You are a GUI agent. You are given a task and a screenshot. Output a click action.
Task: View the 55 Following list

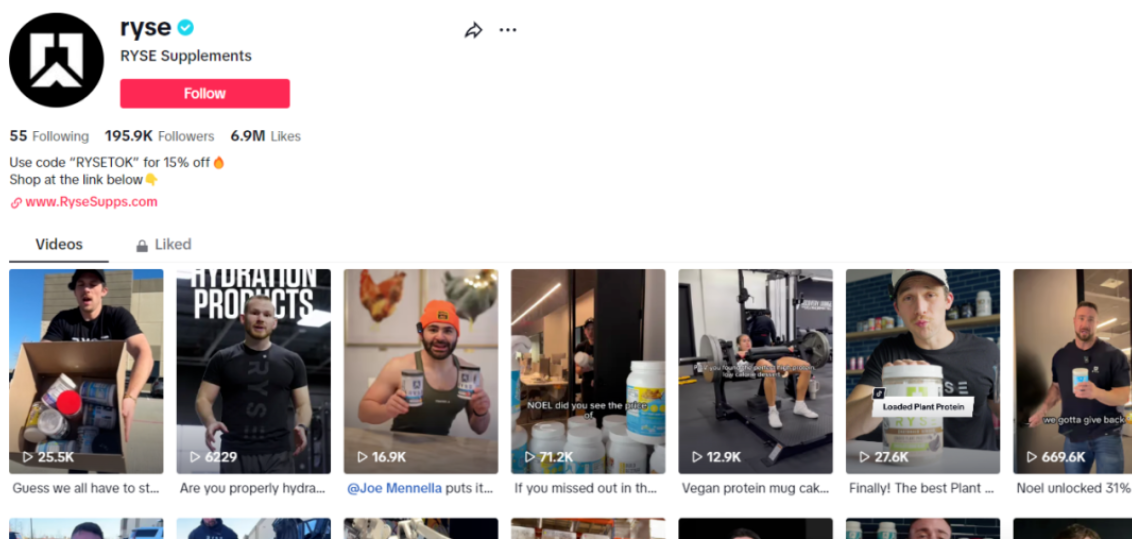49,136
